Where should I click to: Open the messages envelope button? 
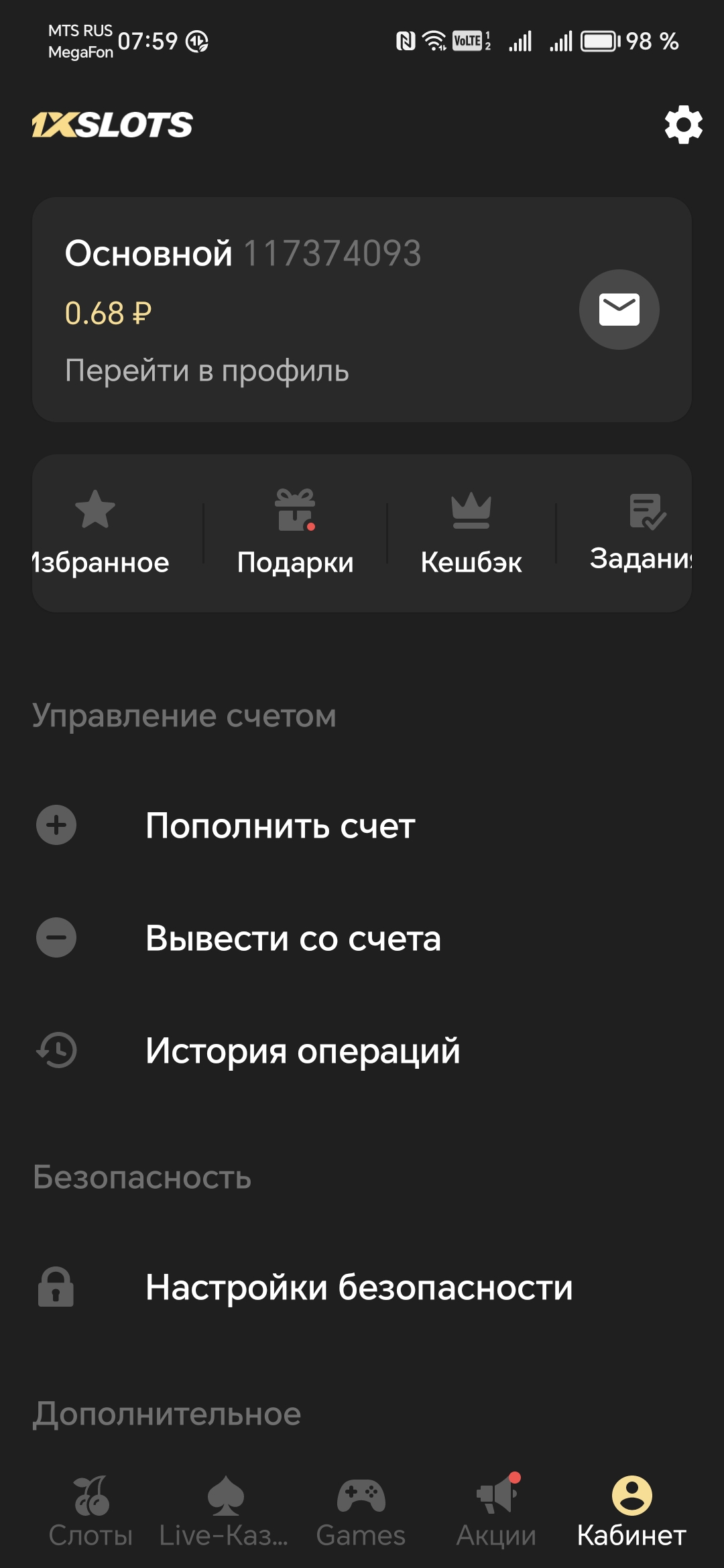coord(619,310)
